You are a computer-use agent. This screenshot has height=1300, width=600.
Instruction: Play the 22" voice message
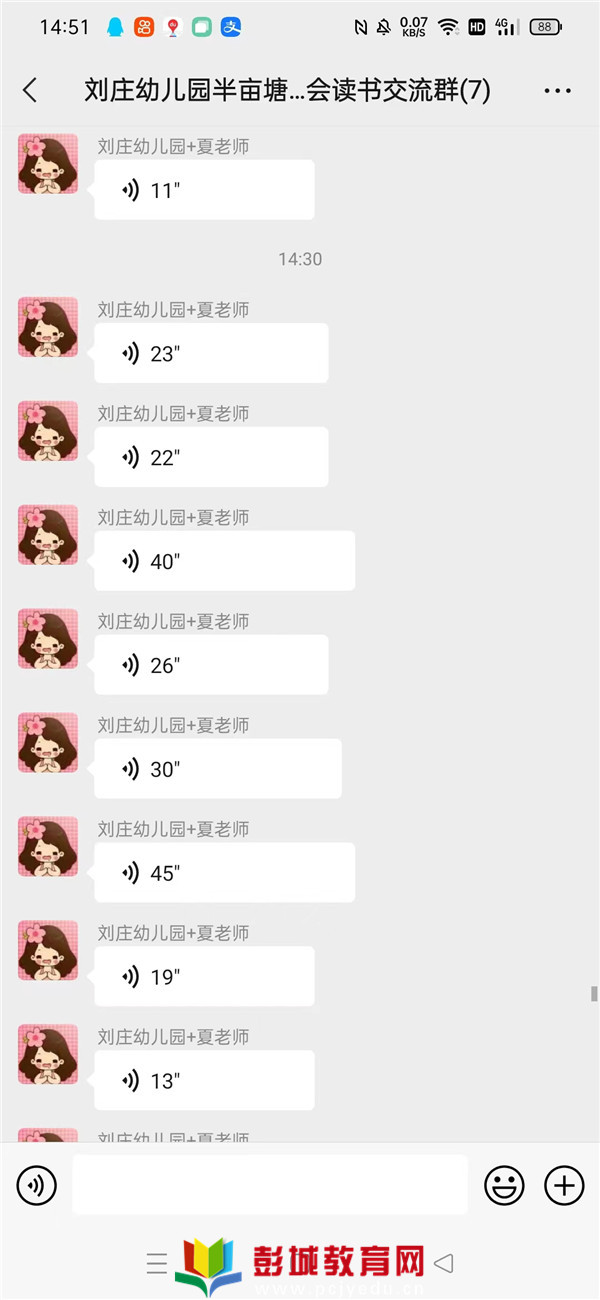click(x=211, y=457)
